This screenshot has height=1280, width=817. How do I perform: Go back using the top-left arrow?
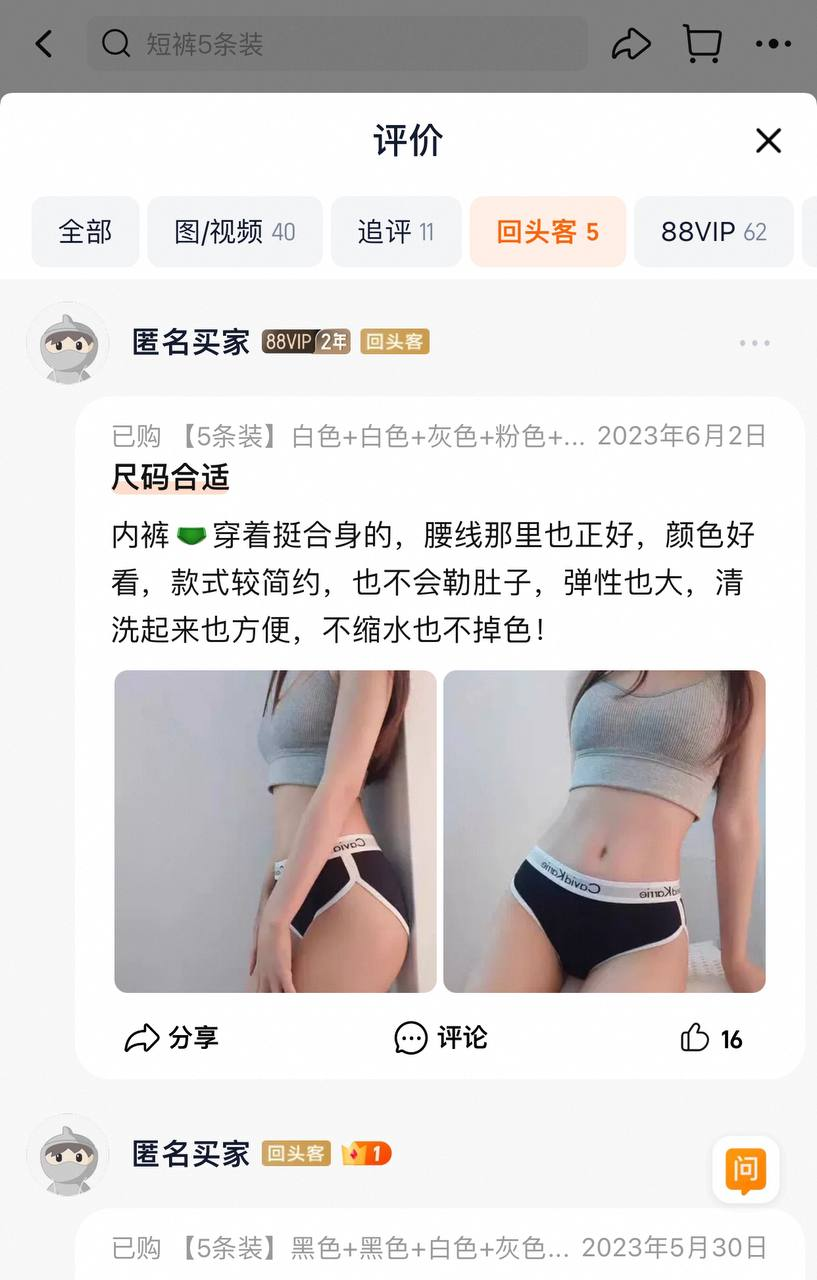44,44
